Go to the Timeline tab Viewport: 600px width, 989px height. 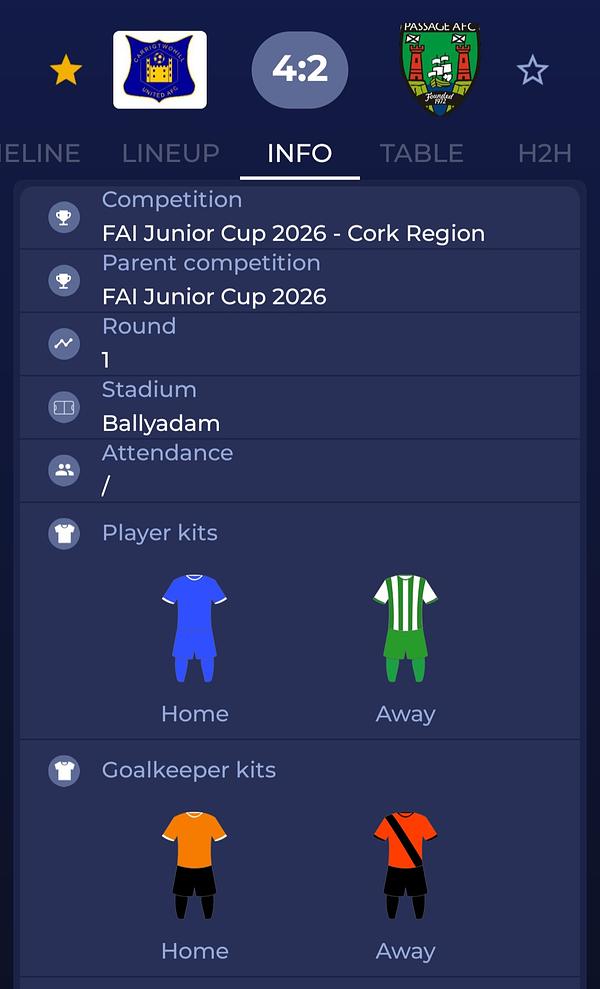click(x=40, y=153)
